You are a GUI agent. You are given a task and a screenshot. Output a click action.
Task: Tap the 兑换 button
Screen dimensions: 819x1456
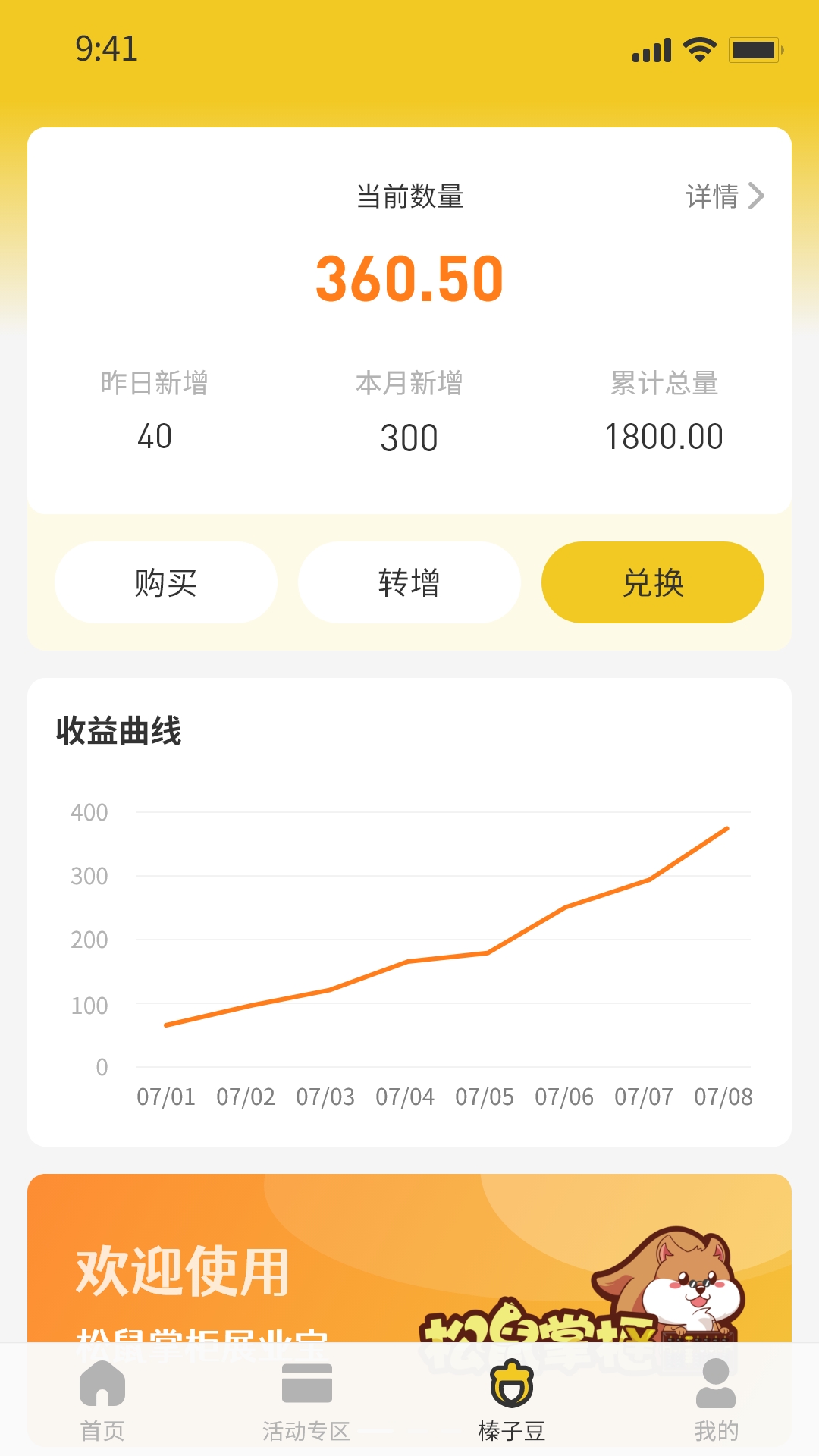click(x=653, y=582)
